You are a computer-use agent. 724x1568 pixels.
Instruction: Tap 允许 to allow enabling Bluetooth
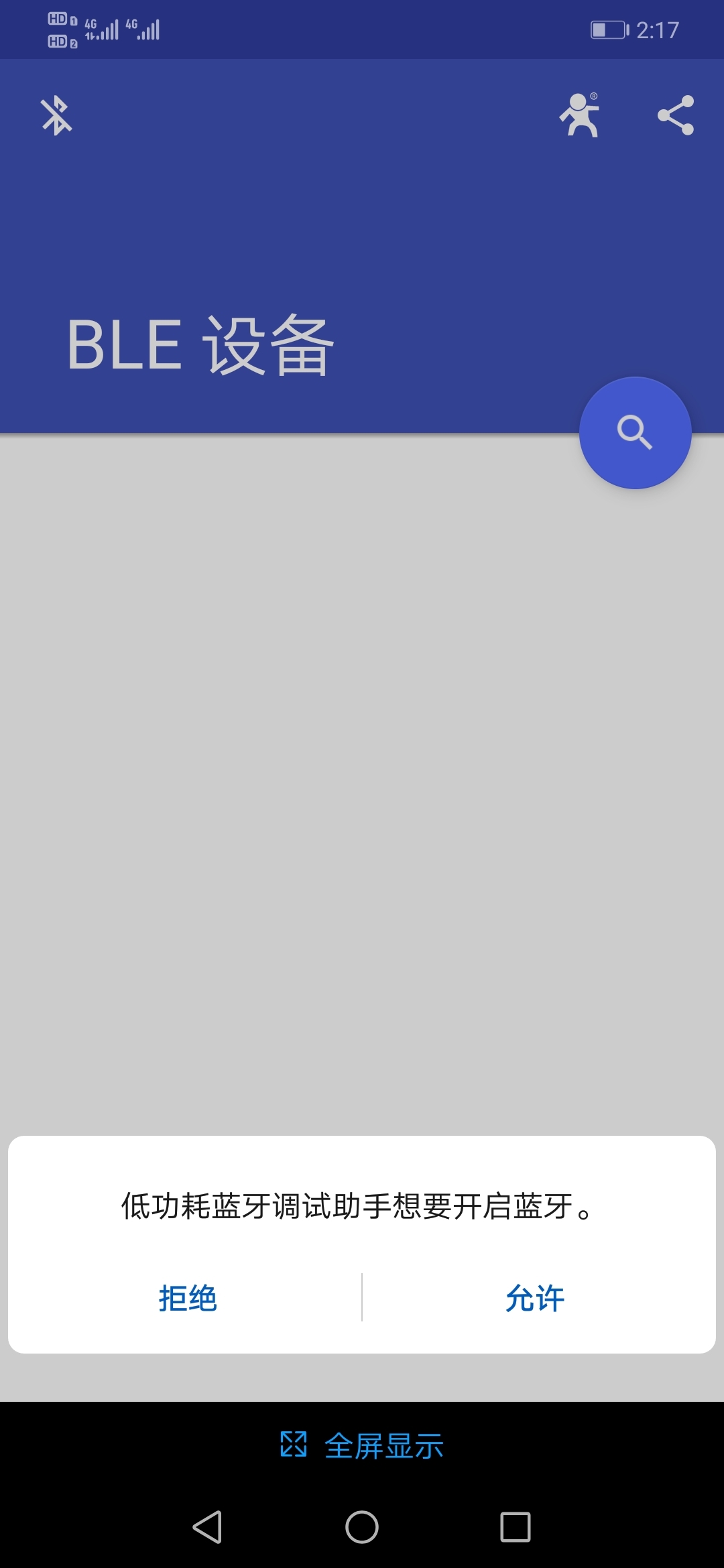coord(535,1298)
